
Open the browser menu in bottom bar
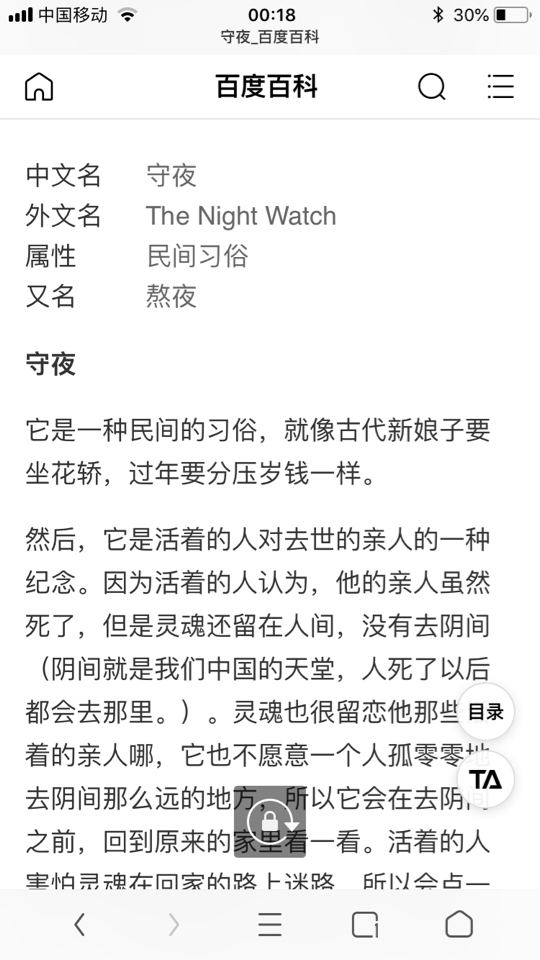click(x=270, y=924)
